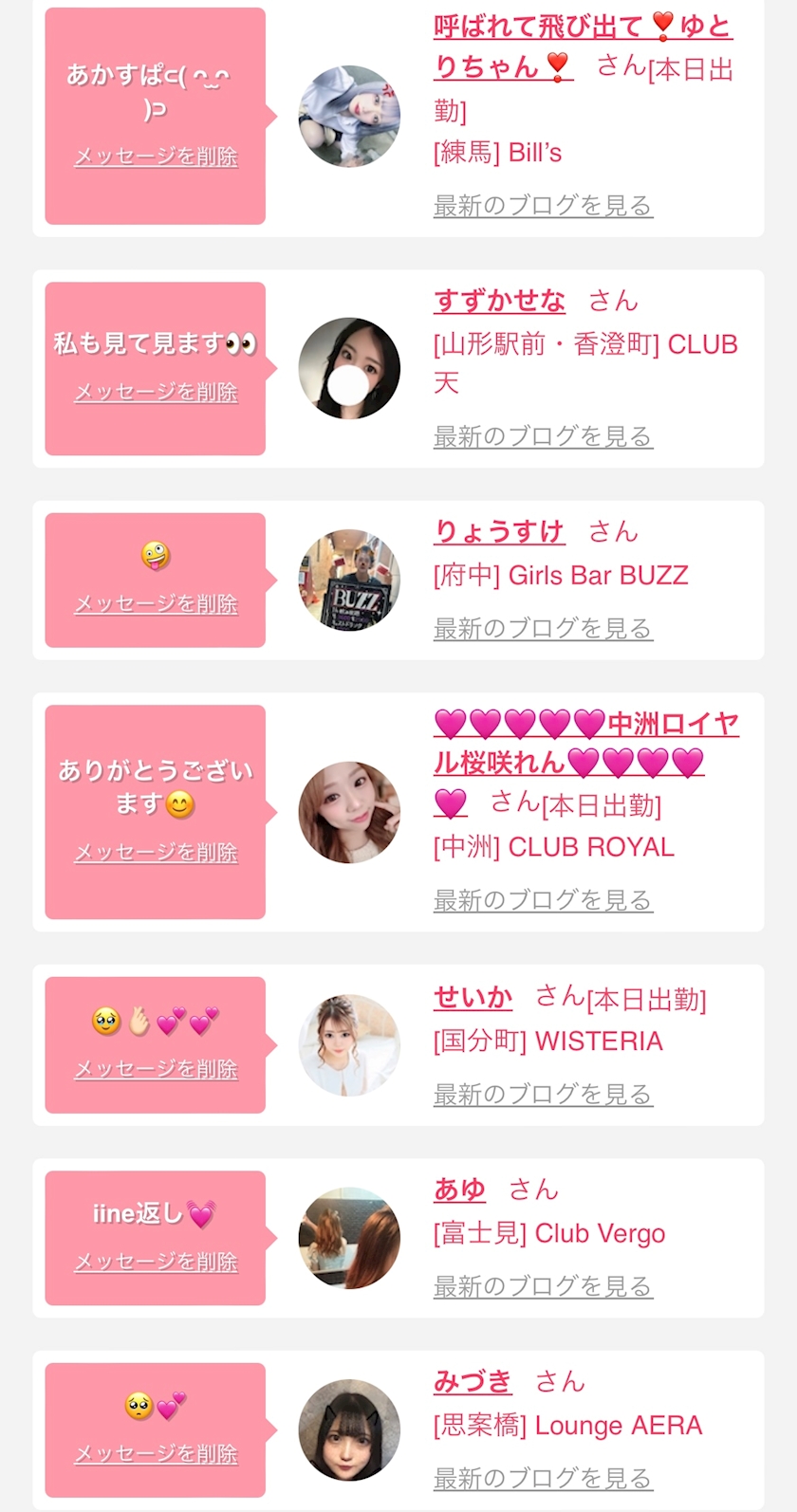Screen dimensions: 797x1512
Task: View せいか's latest blog
Action: [x=543, y=1095]
